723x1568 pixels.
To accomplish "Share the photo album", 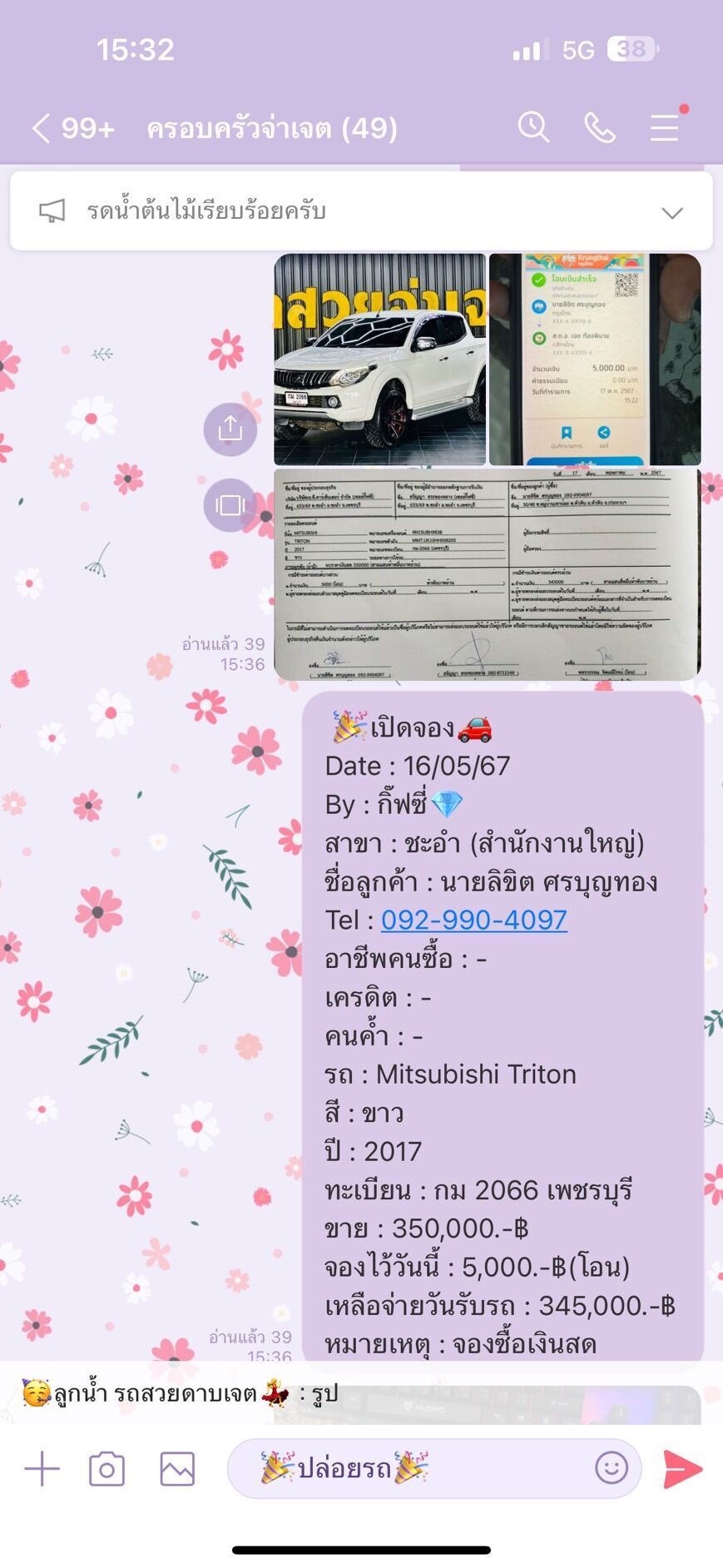I will click(x=230, y=429).
